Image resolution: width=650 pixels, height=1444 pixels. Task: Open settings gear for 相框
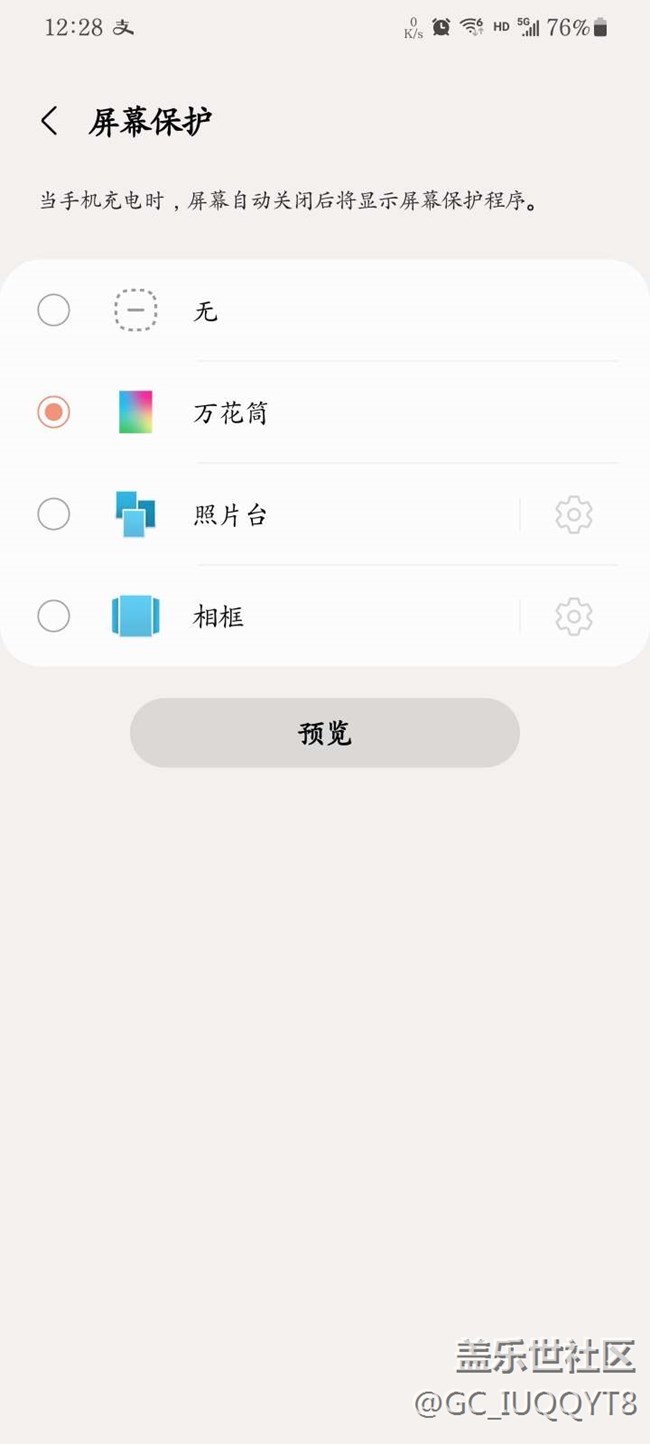pos(573,616)
